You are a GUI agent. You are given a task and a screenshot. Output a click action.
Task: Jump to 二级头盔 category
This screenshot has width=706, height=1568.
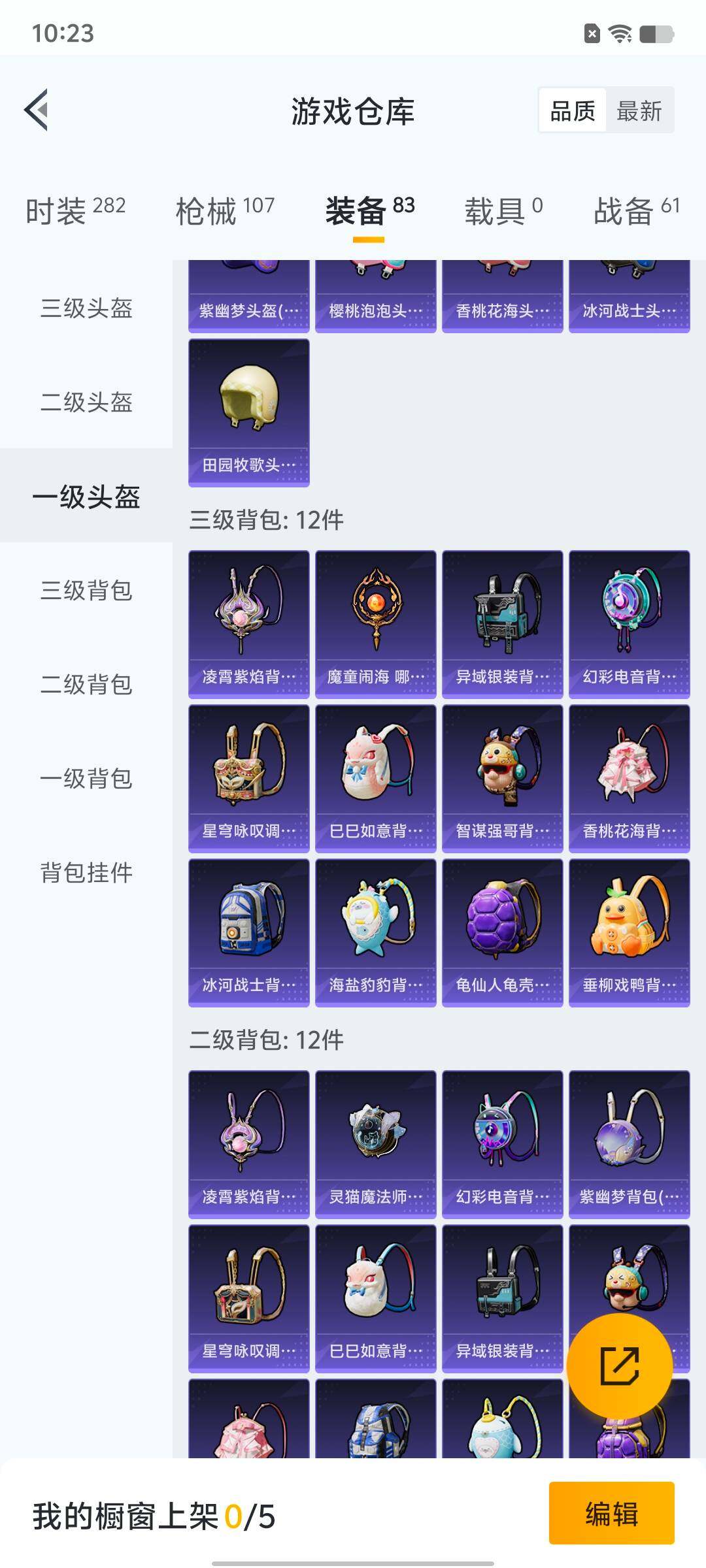(86, 402)
